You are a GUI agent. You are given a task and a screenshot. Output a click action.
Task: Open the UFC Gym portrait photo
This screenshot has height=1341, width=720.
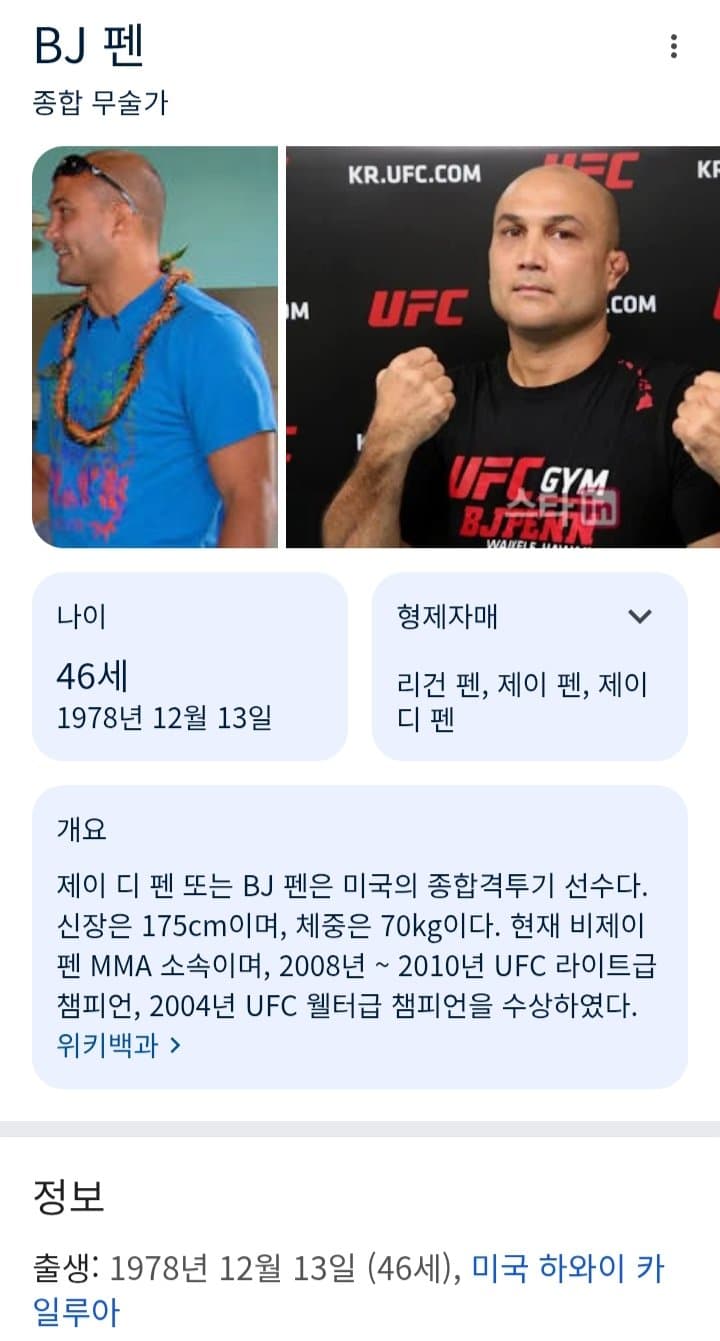[x=502, y=347]
